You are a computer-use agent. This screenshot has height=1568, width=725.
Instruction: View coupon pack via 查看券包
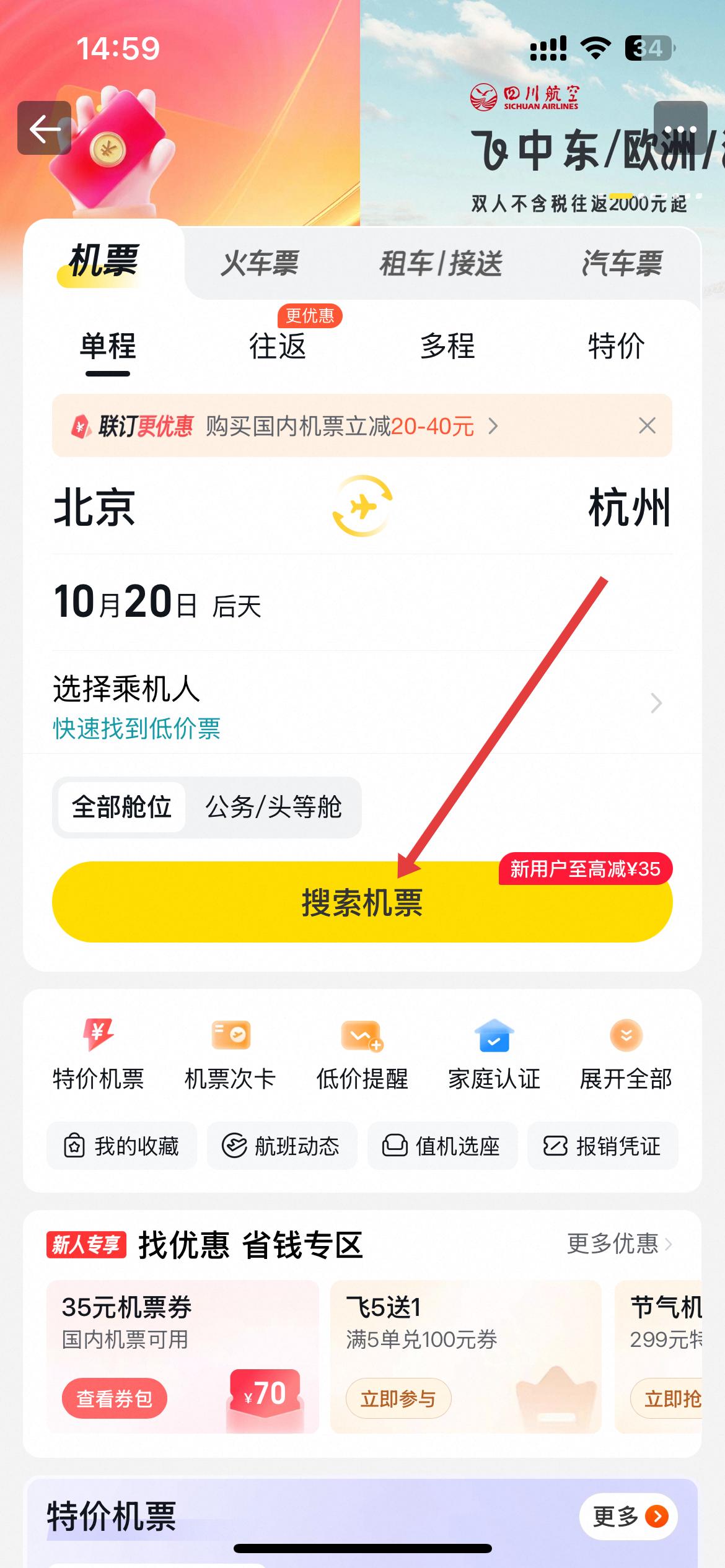tap(114, 1399)
